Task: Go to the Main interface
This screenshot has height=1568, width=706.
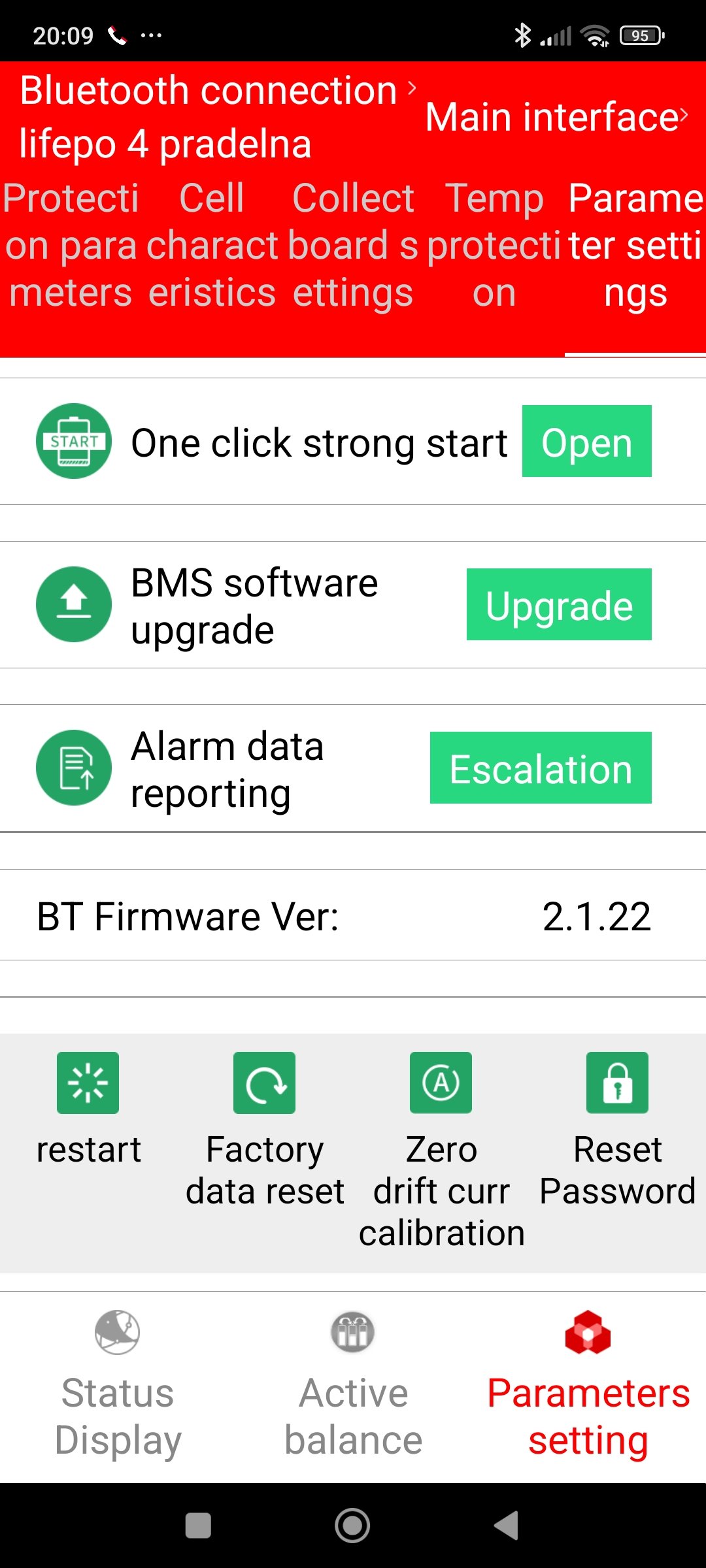Action: 556,118
